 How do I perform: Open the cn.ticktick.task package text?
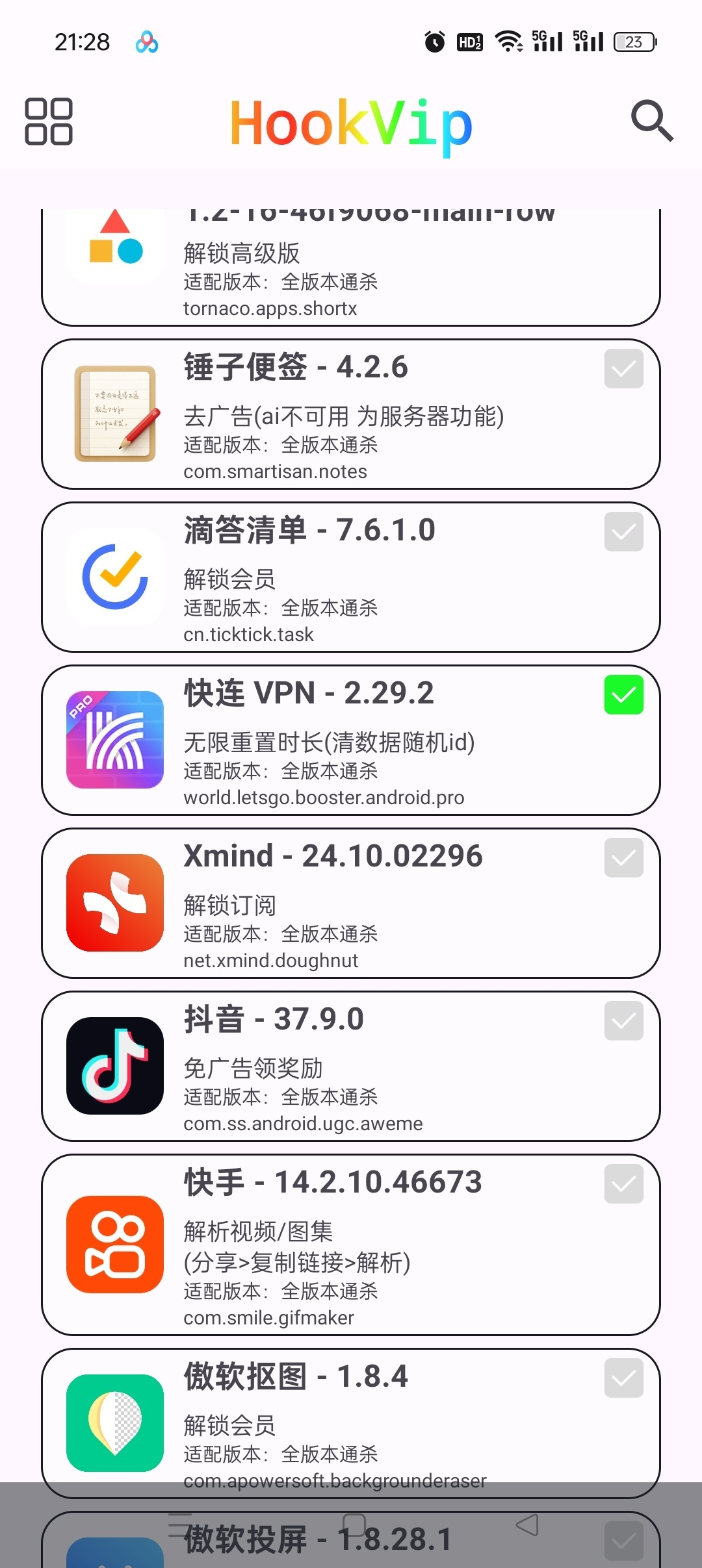249,635
